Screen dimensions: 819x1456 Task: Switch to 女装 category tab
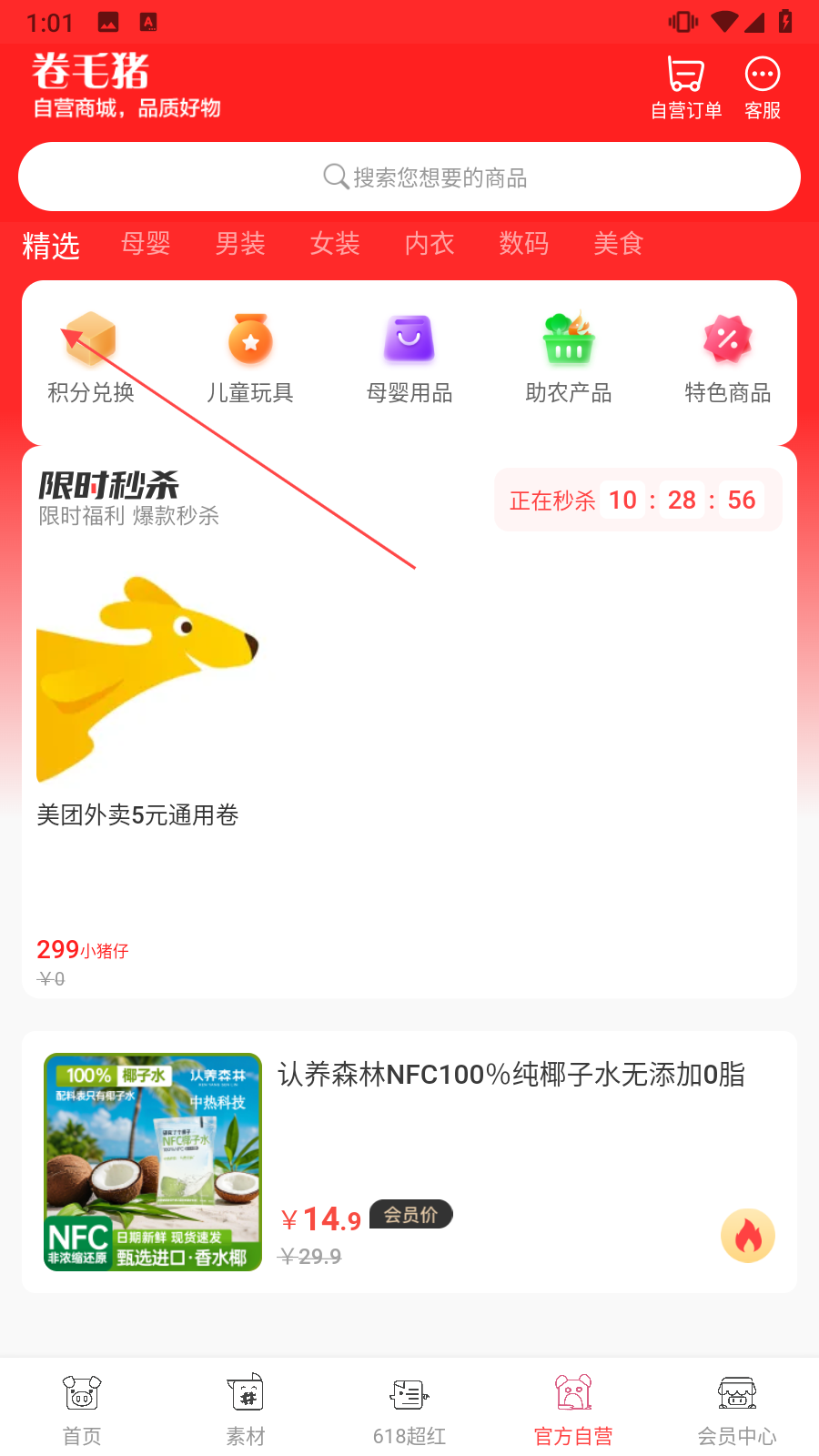coord(335,244)
